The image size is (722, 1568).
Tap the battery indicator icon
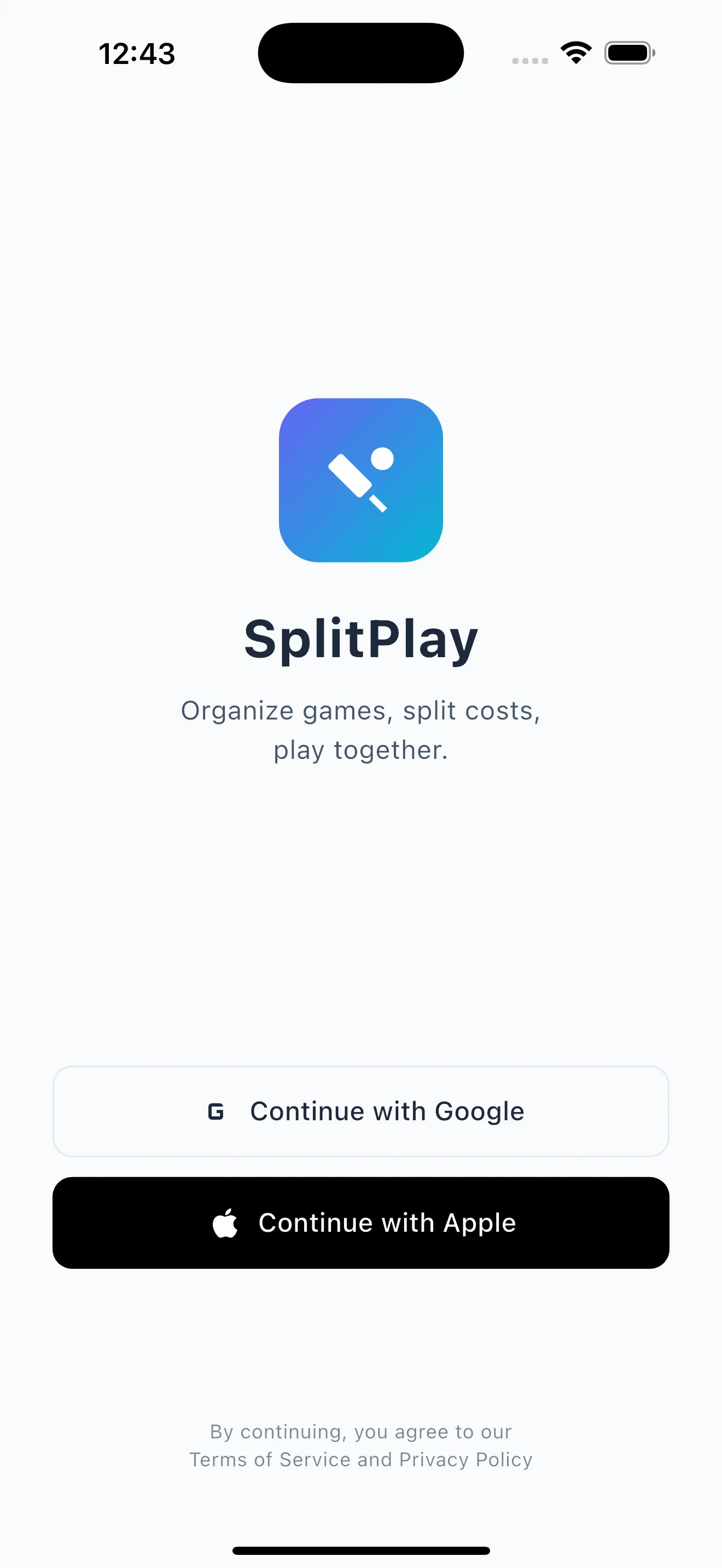pyautogui.click(x=630, y=52)
